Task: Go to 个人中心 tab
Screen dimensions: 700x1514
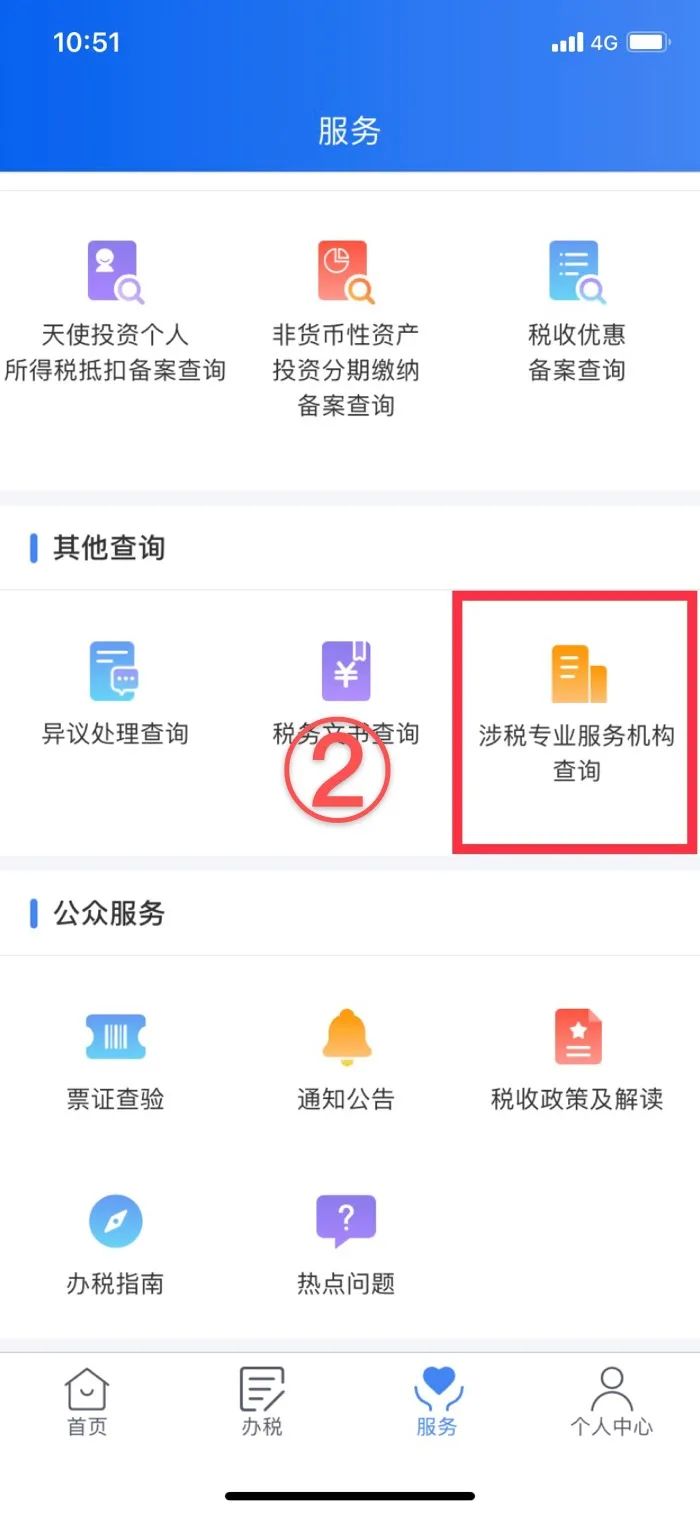Action: tap(612, 1403)
